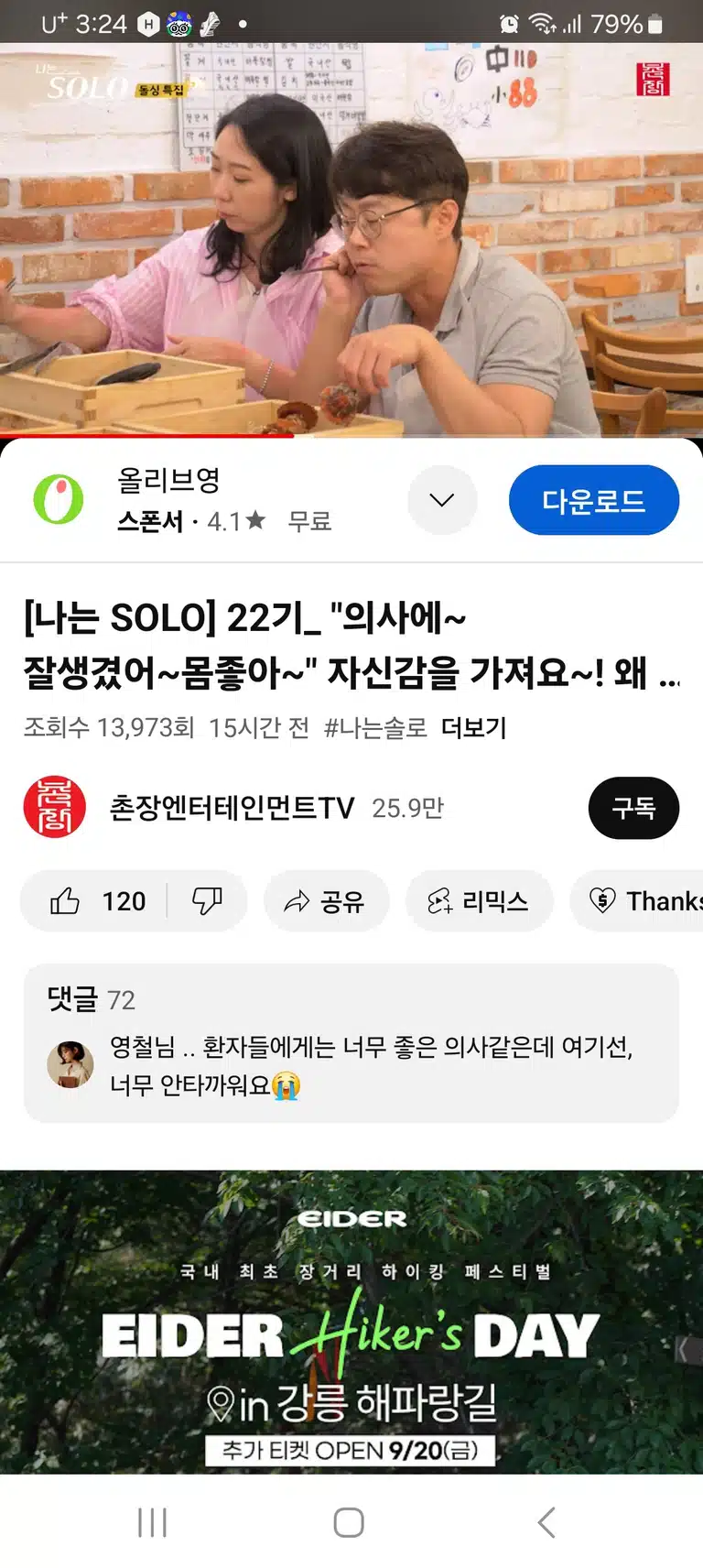
Task: Share the video via 공유
Action: [x=326, y=901]
